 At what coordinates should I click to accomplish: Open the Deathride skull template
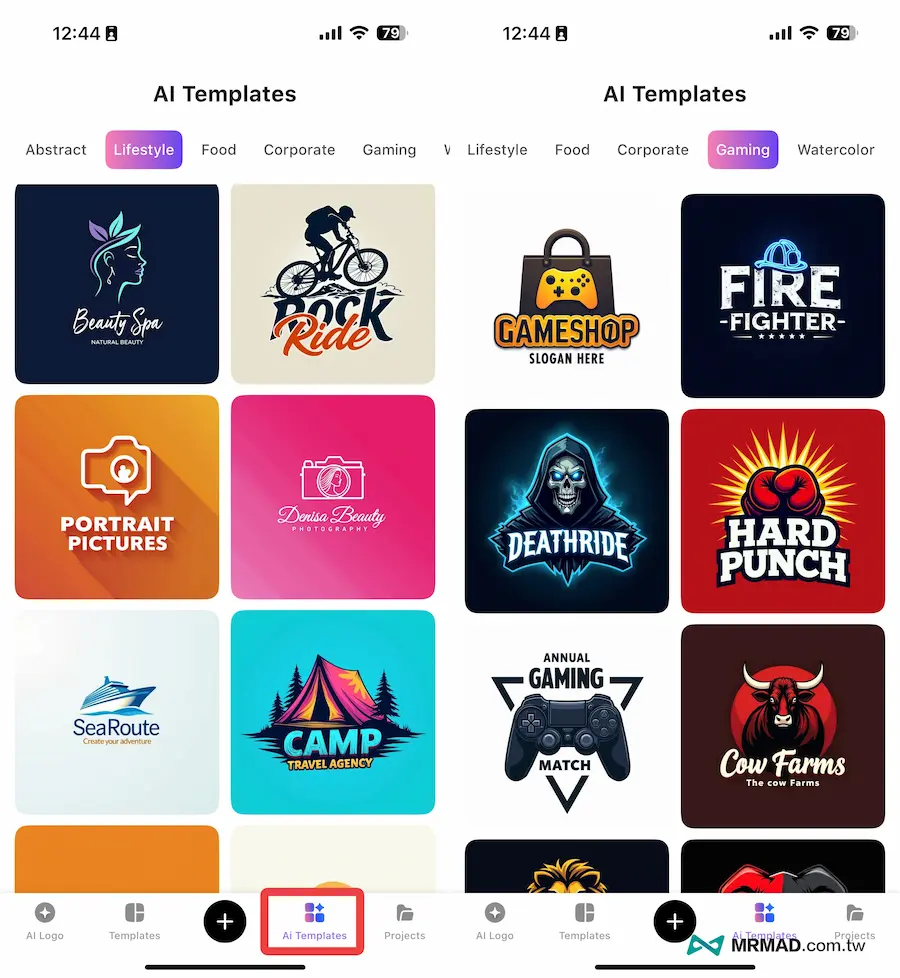(x=566, y=511)
